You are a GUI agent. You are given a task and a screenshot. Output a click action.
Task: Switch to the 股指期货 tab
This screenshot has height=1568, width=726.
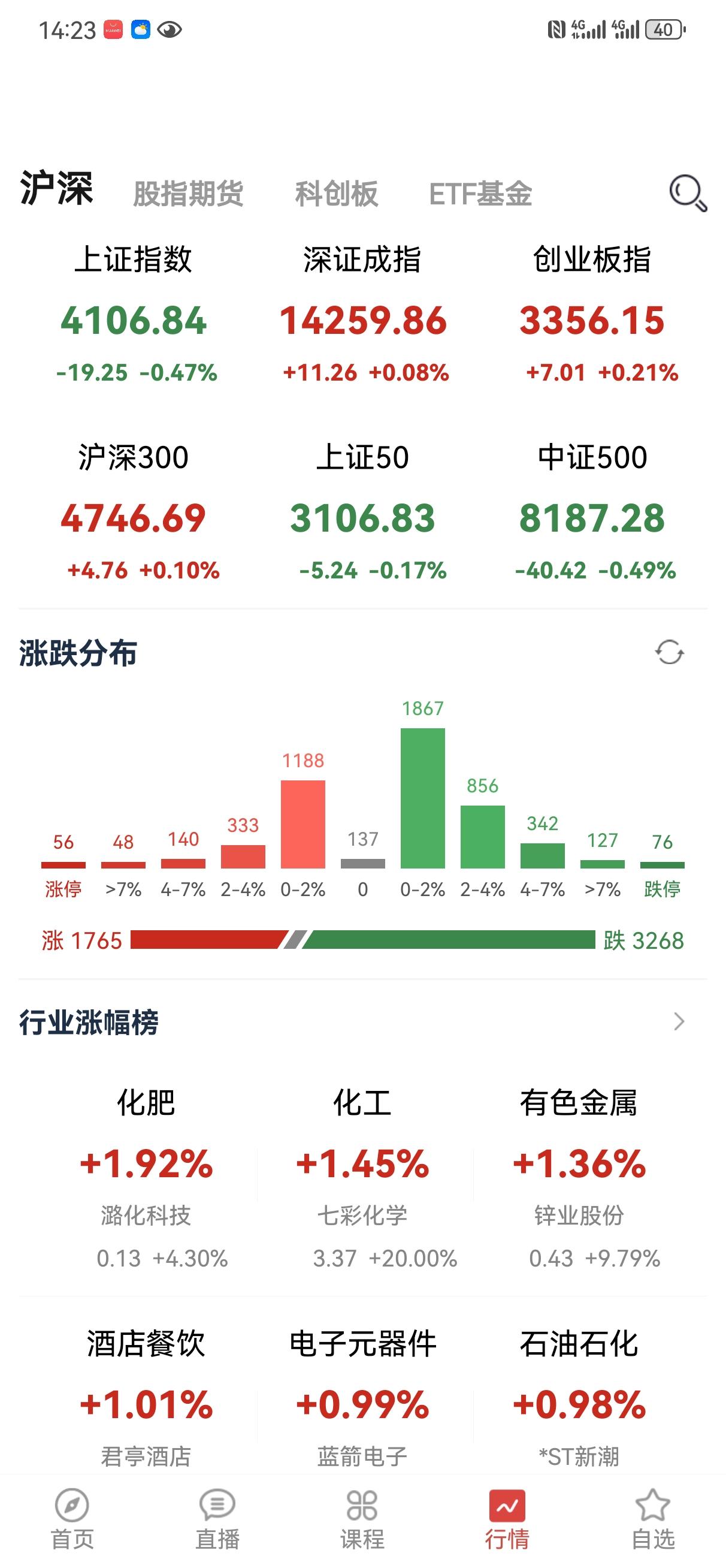click(x=189, y=194)
